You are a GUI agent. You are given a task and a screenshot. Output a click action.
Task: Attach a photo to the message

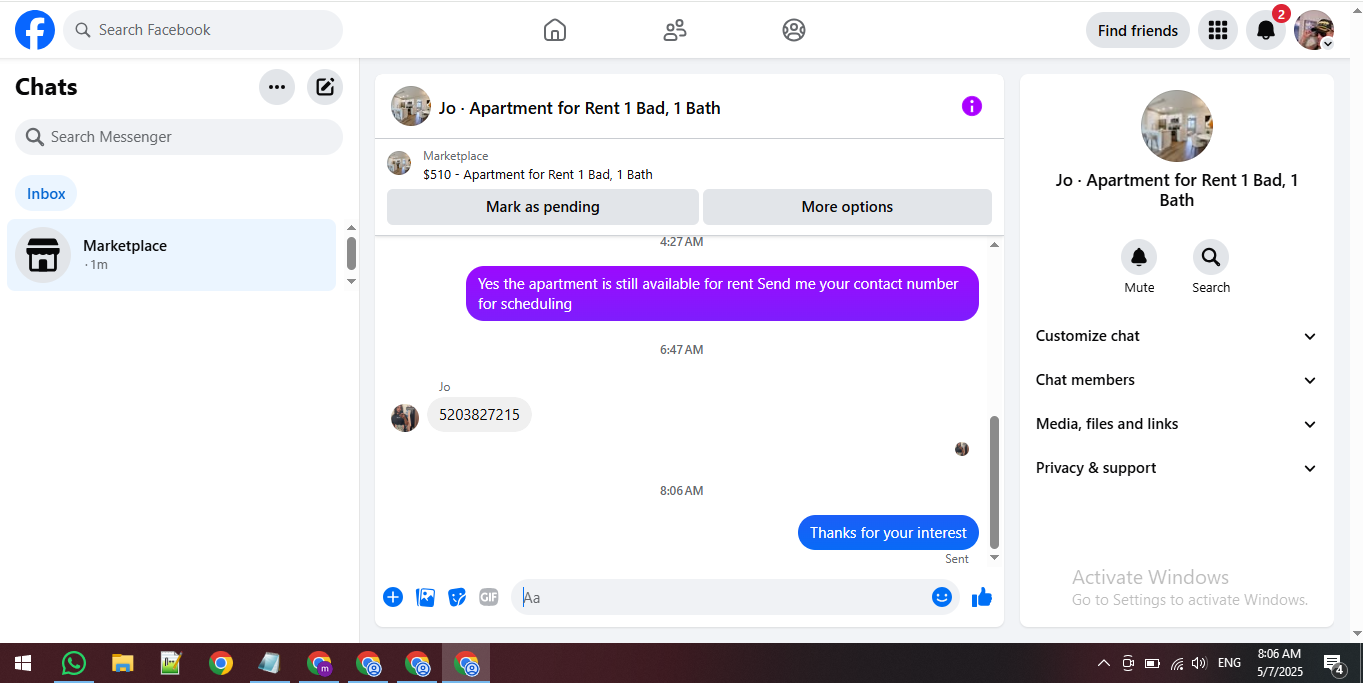pos(425,597)
